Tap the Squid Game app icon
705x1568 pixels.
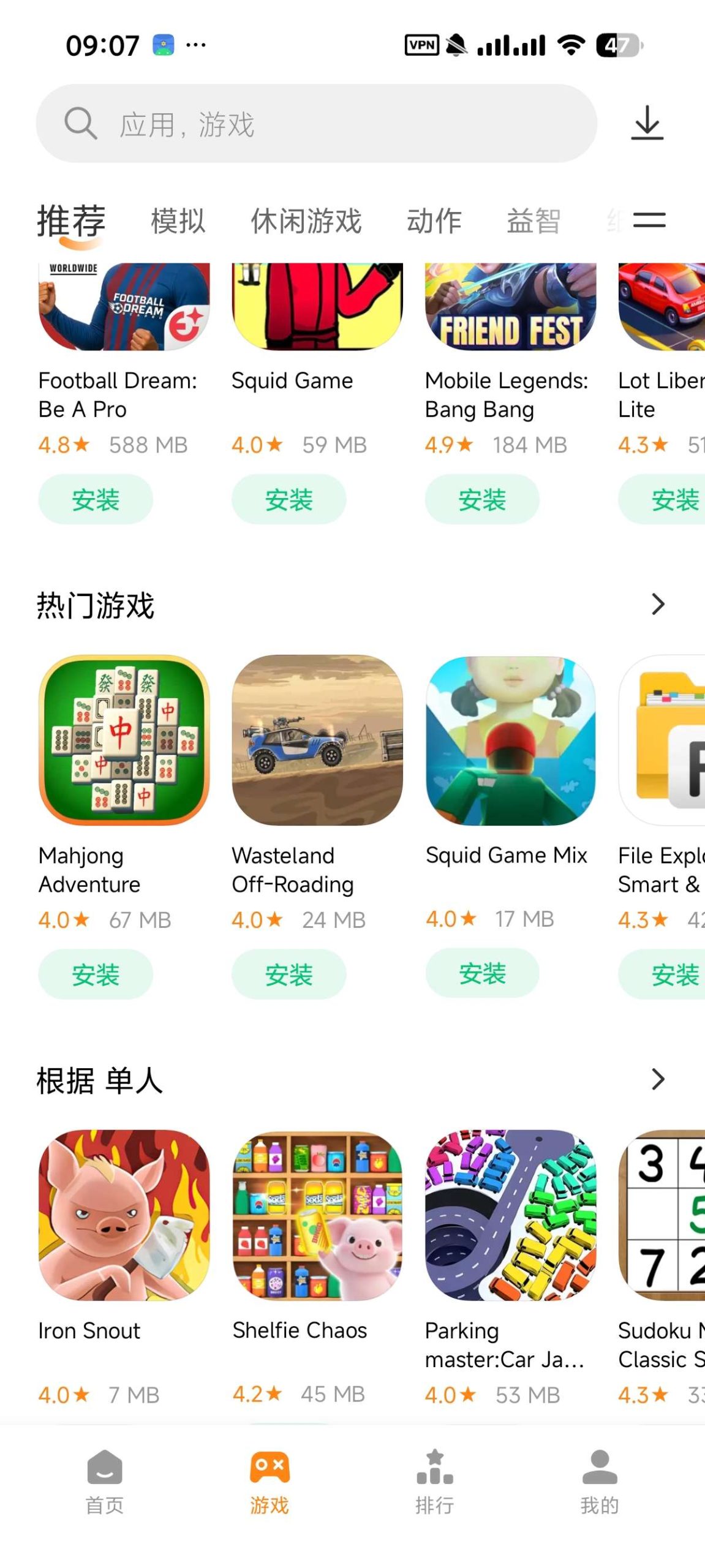point(316,306)
